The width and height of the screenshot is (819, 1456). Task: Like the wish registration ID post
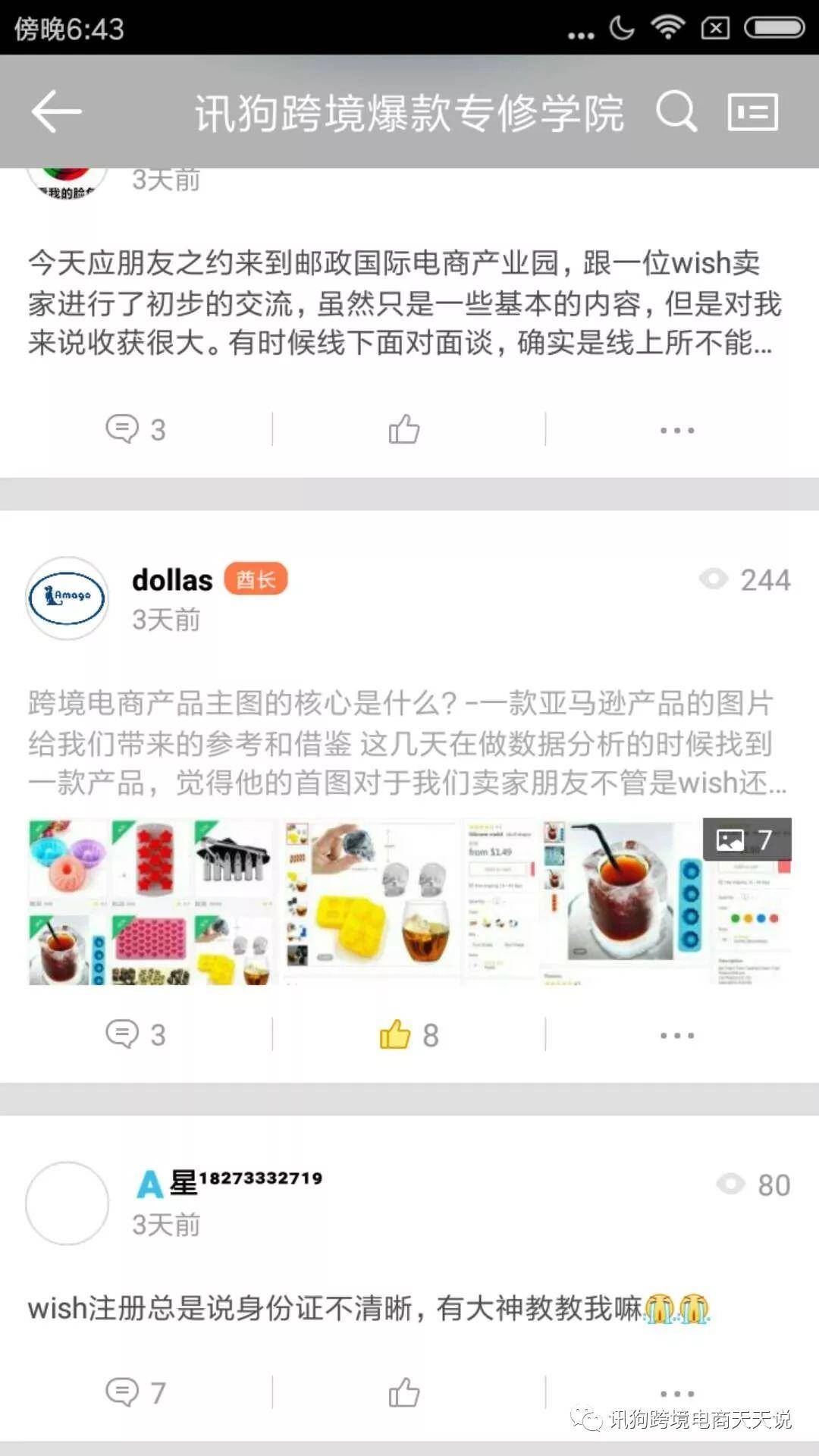tap(404, 1392)
